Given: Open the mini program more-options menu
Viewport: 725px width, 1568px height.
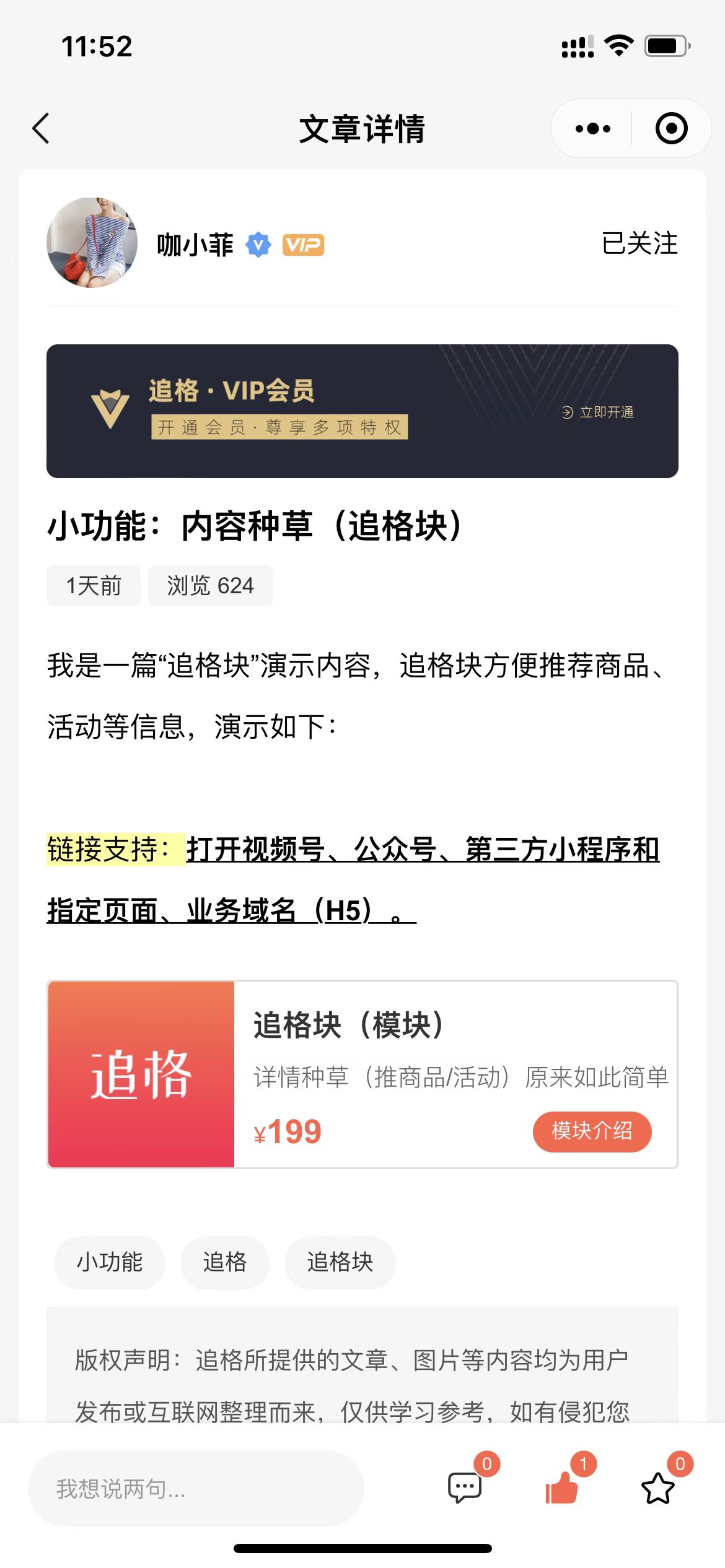Looking at the screenshot, I should click(592, 129).
